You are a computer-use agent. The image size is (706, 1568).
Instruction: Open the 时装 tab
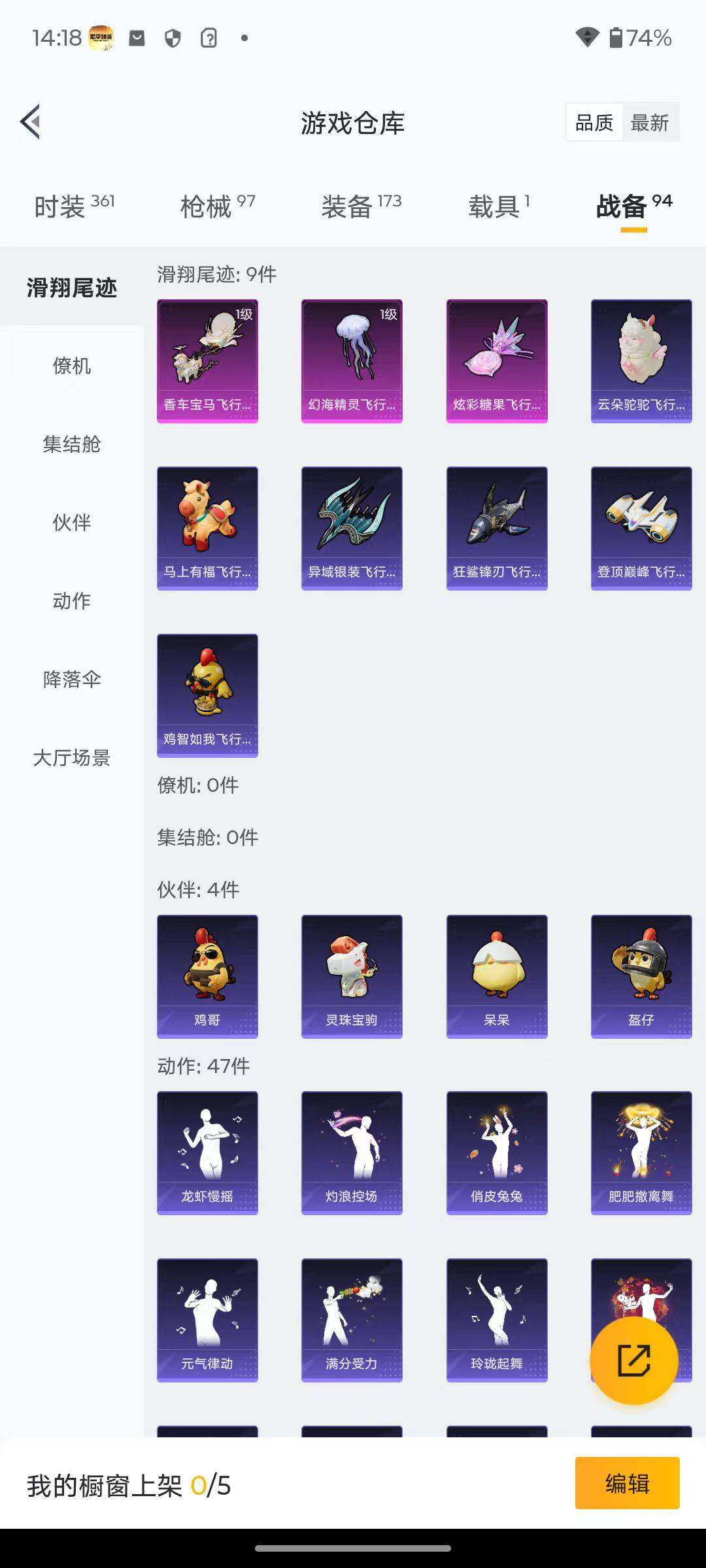(x=62, y=204)
